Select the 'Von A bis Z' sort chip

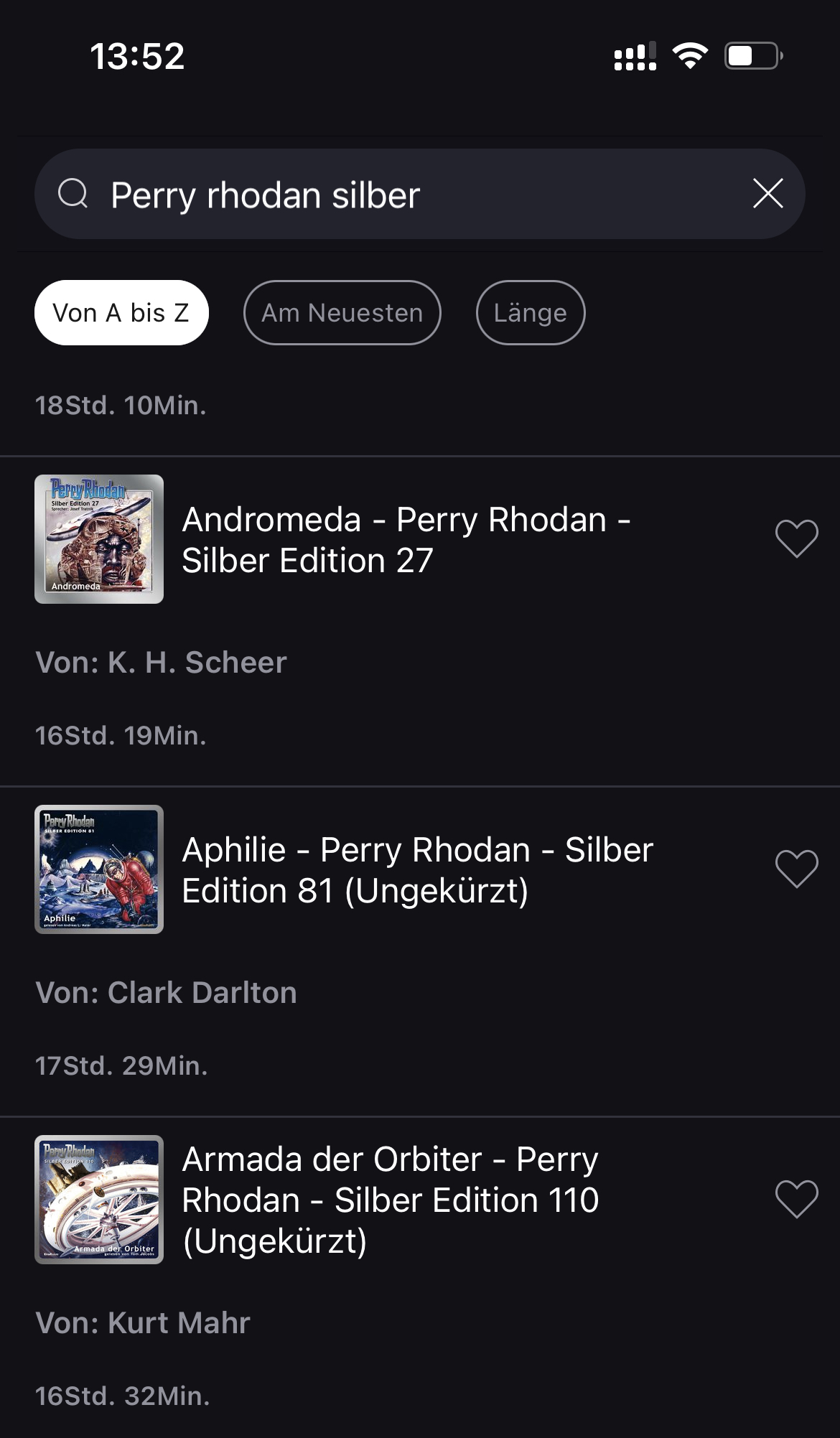coord(121,313)
